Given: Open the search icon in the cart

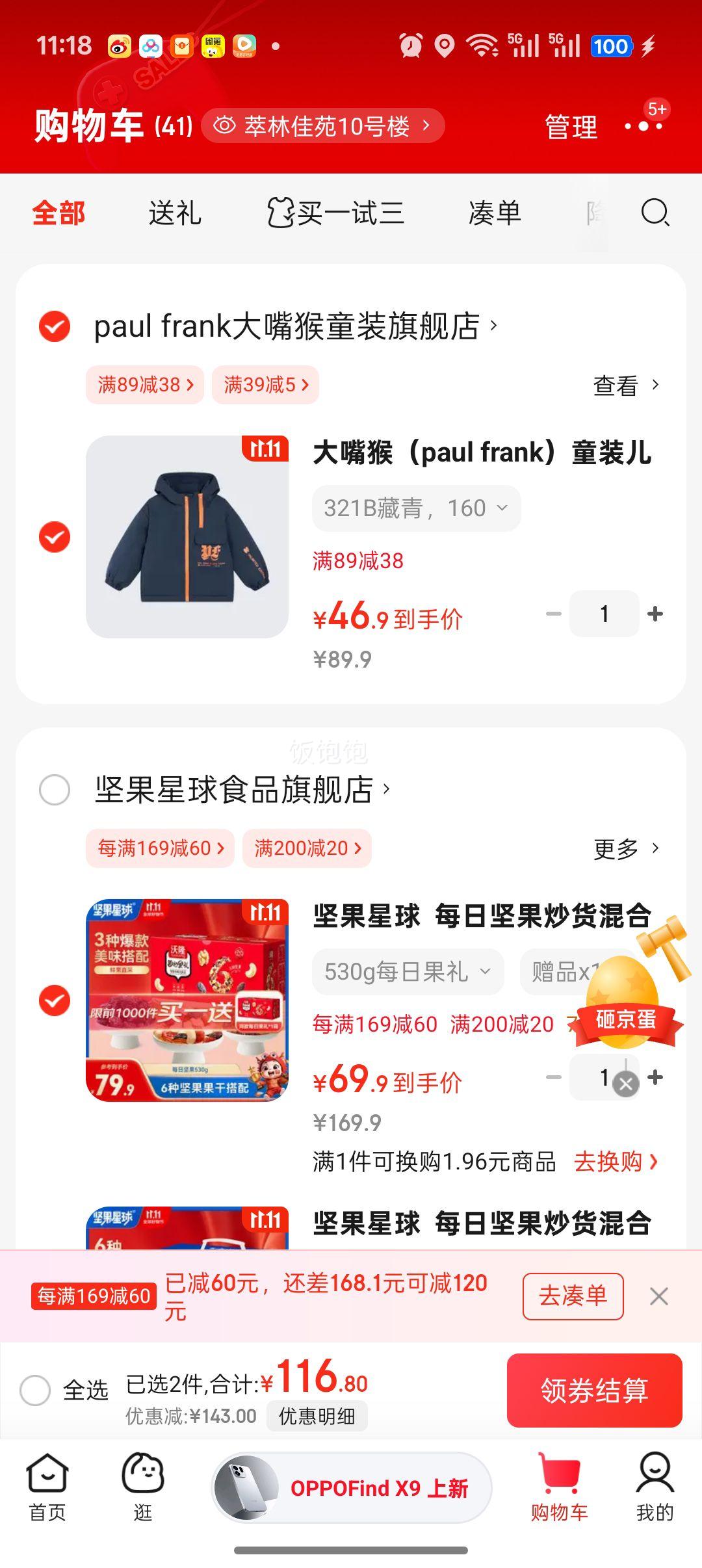Looking at the screenshot, I should coord(655,213).
